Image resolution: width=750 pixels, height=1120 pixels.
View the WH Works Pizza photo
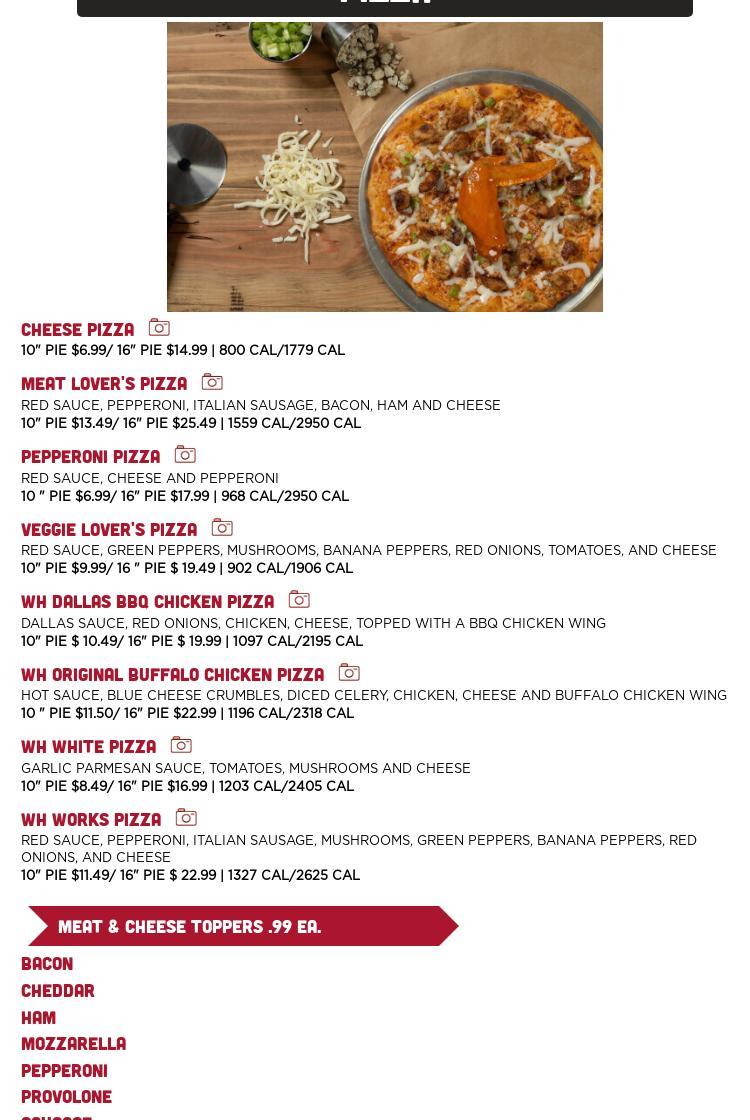(x=186, y=818)
